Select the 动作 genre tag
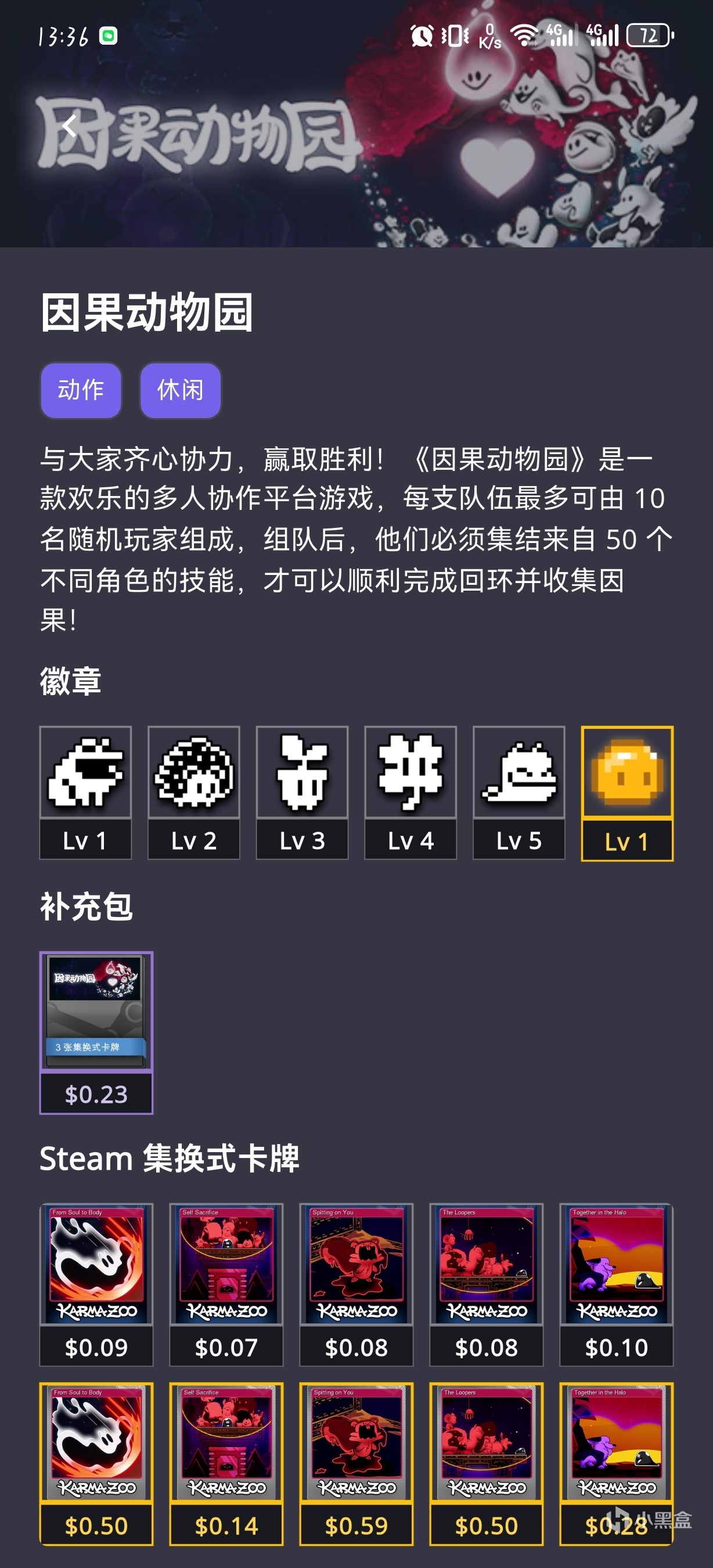Viewport: 713px width, 1568px height. tap(81, 390)
